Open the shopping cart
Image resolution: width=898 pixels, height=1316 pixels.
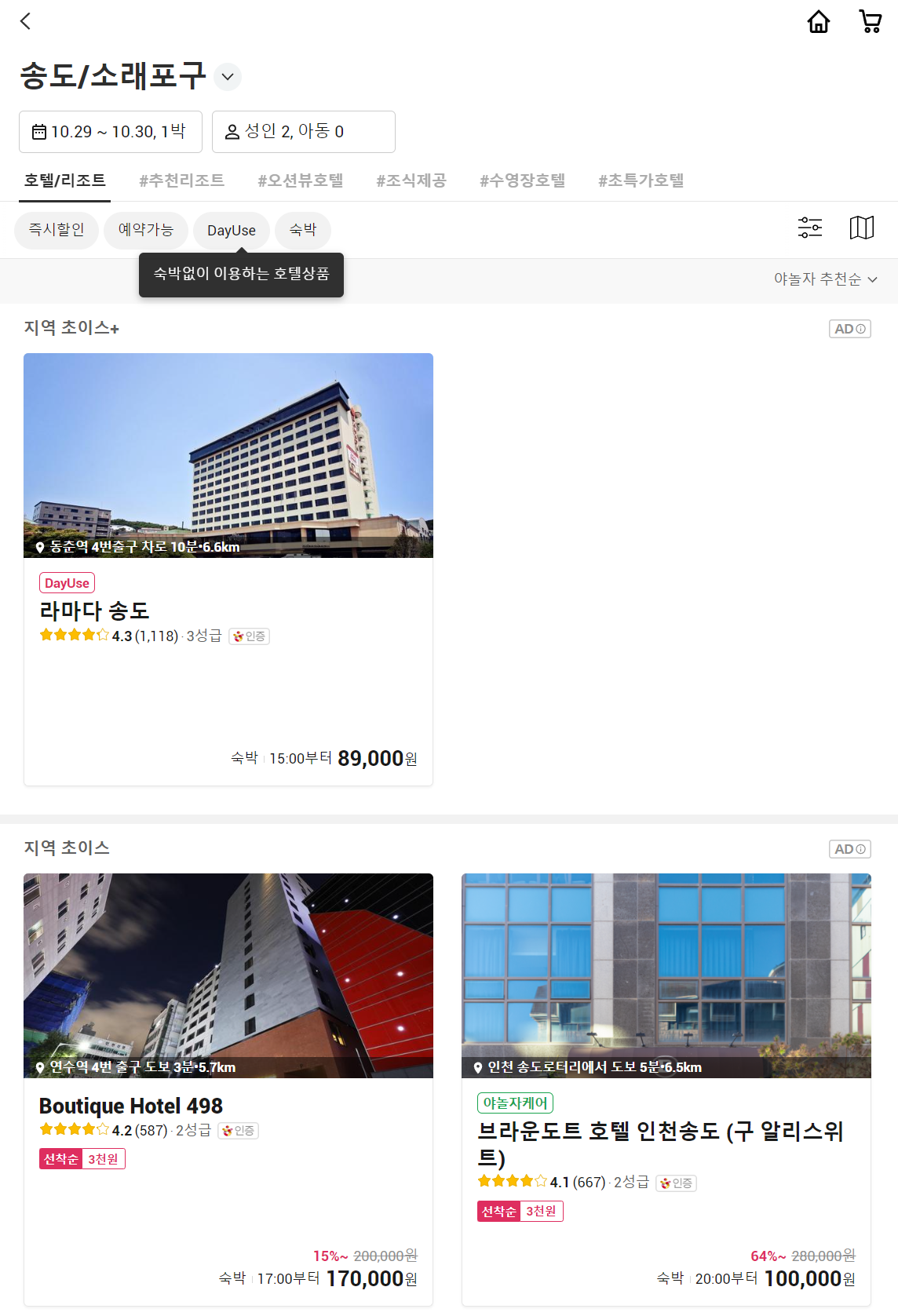(870, 21)
